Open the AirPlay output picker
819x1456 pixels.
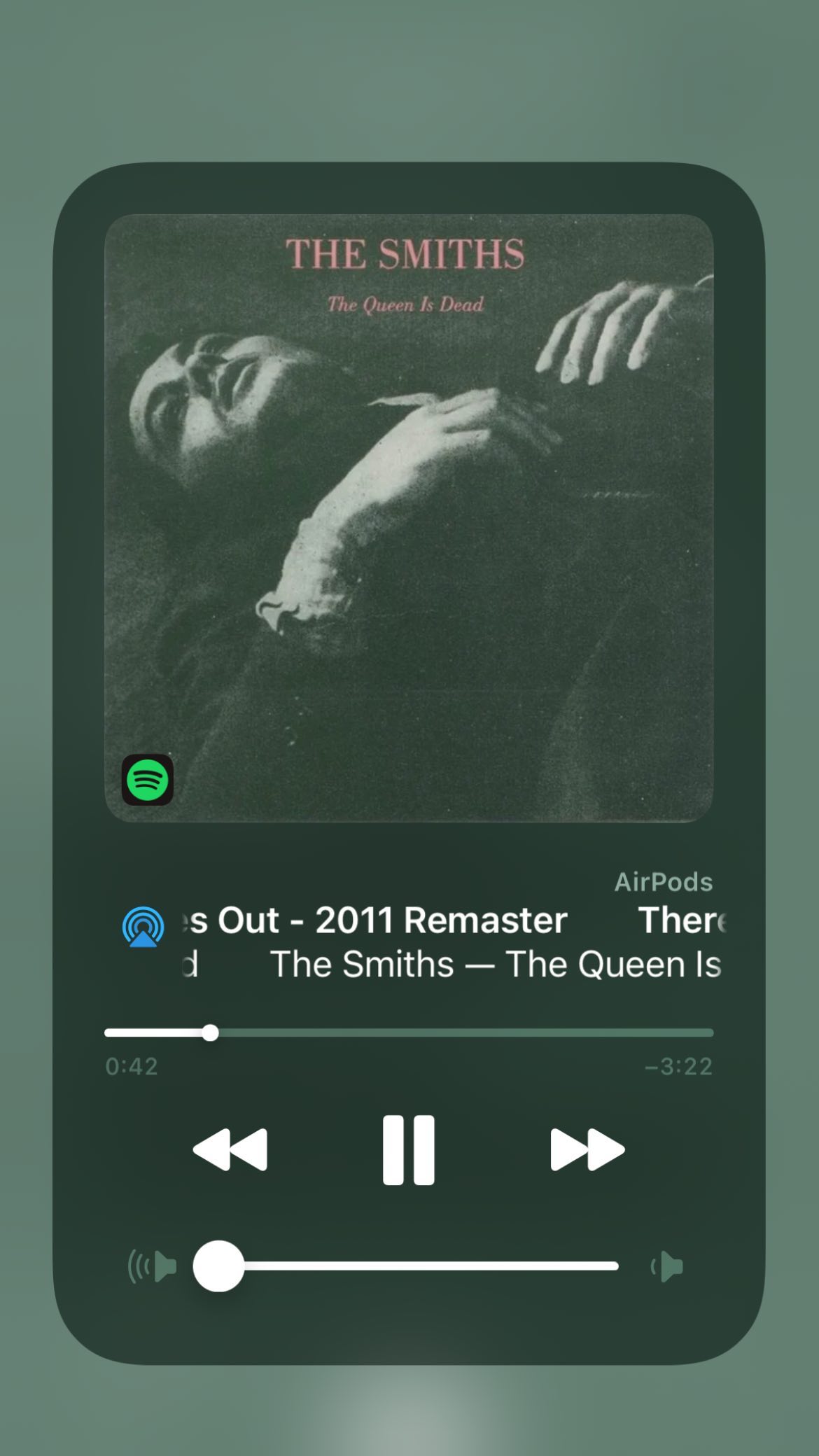pyautogui.click(x=143, y=927)
